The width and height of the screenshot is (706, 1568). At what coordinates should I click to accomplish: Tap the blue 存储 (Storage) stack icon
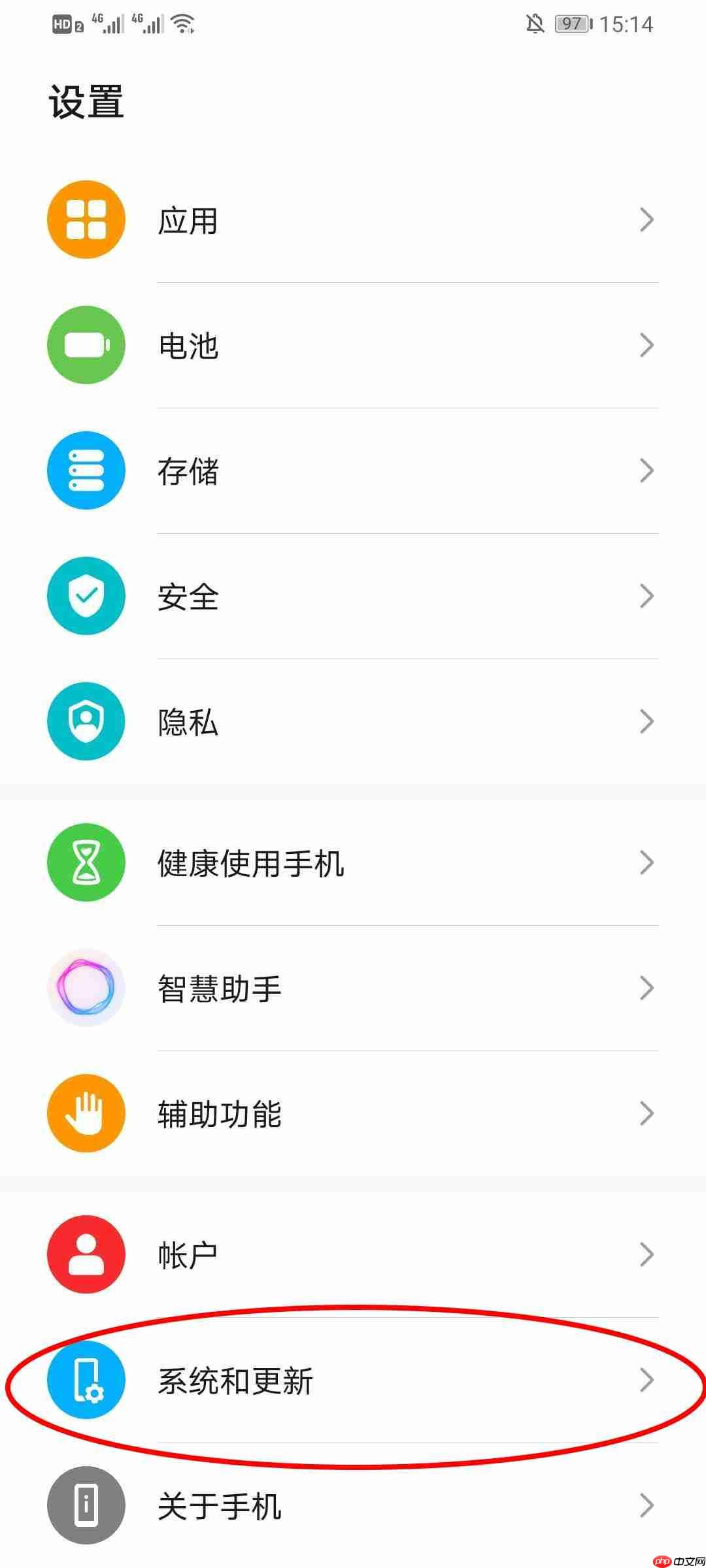(86, 470)
